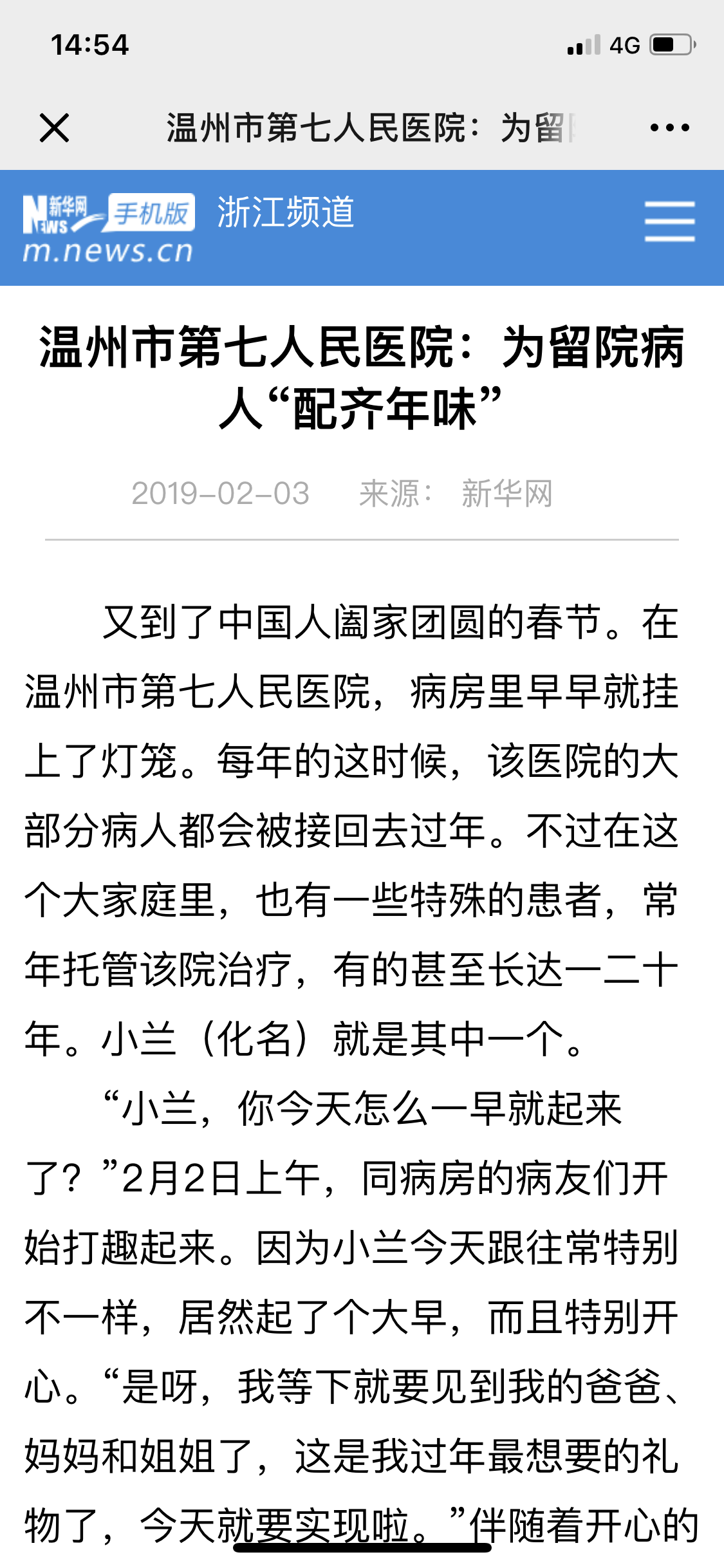
Task: Open the three-dot more options menu
Action: [669, 127]
